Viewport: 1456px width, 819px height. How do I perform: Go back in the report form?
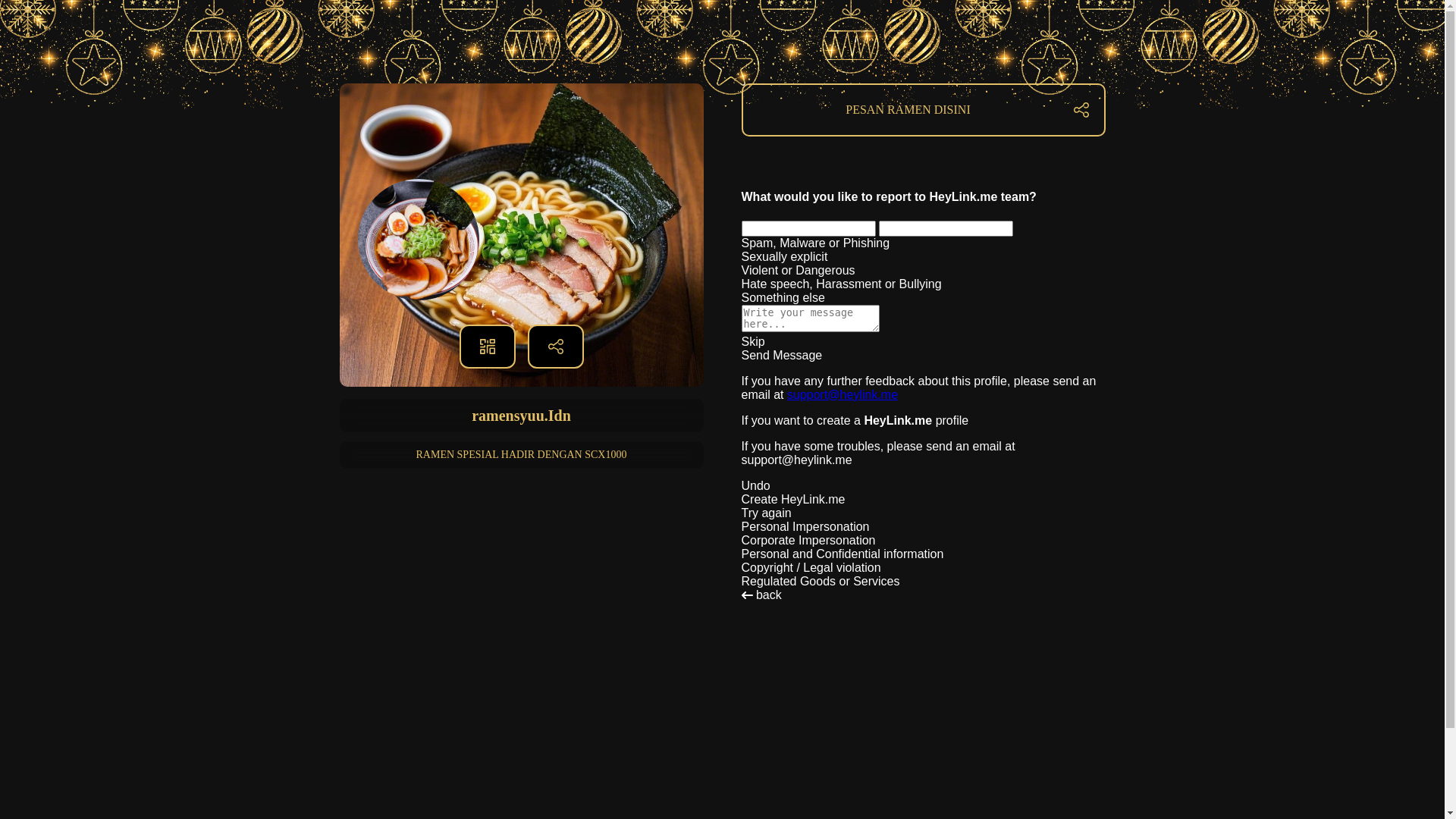pos(761,595)
